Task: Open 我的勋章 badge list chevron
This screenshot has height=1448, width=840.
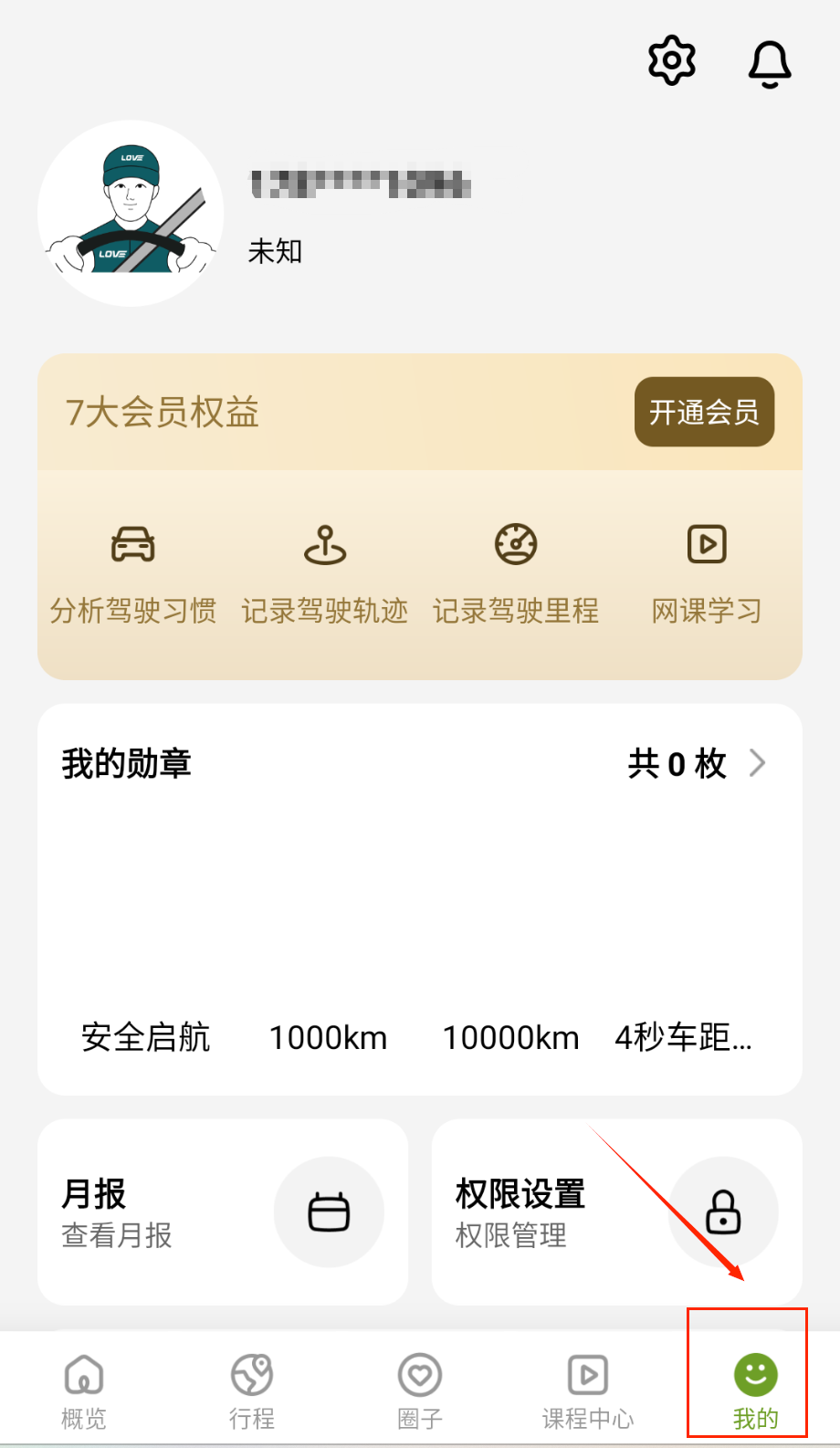Action: point(757,763)
